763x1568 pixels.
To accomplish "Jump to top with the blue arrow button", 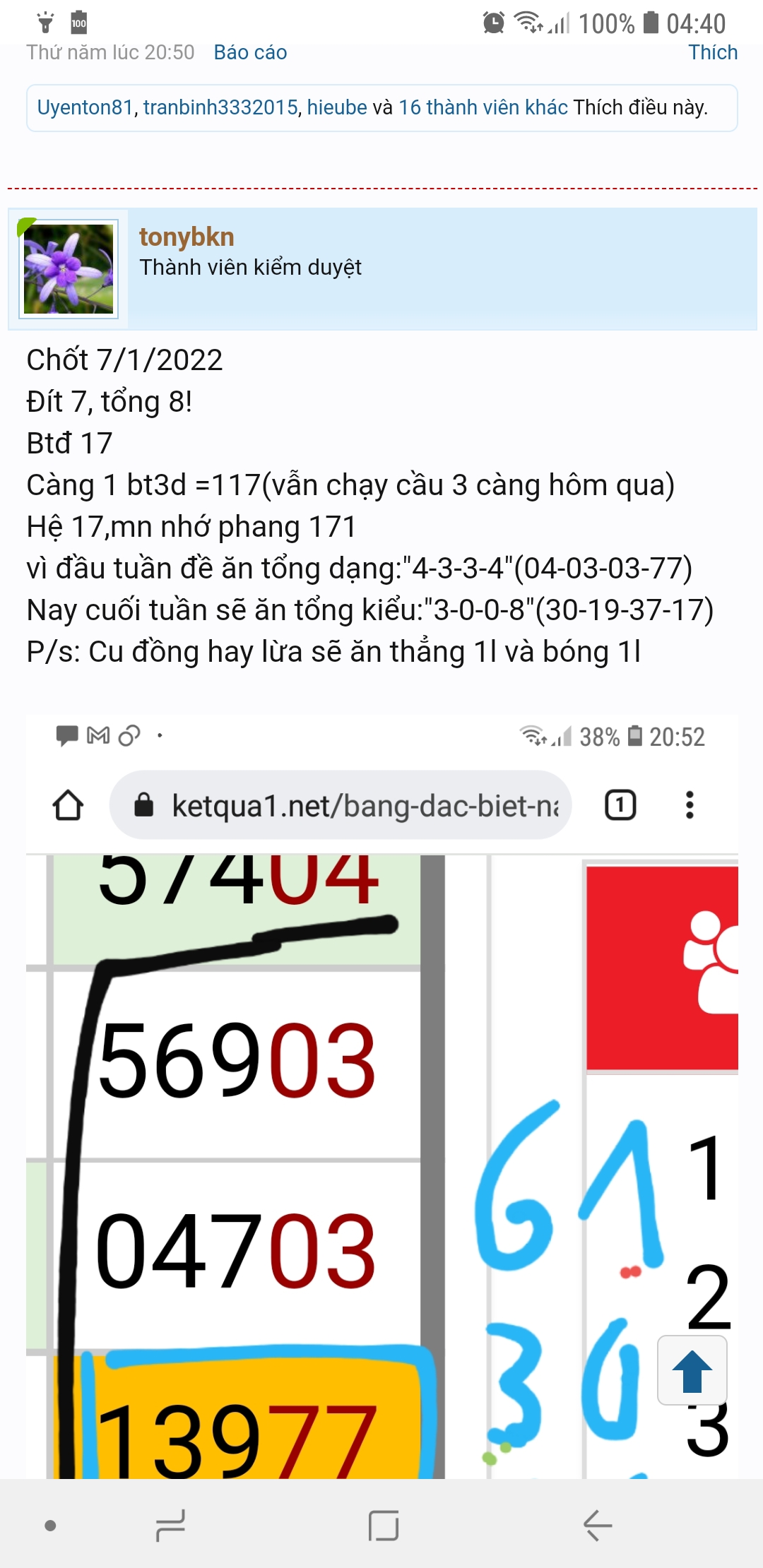I will click(x=692, y=1371).
